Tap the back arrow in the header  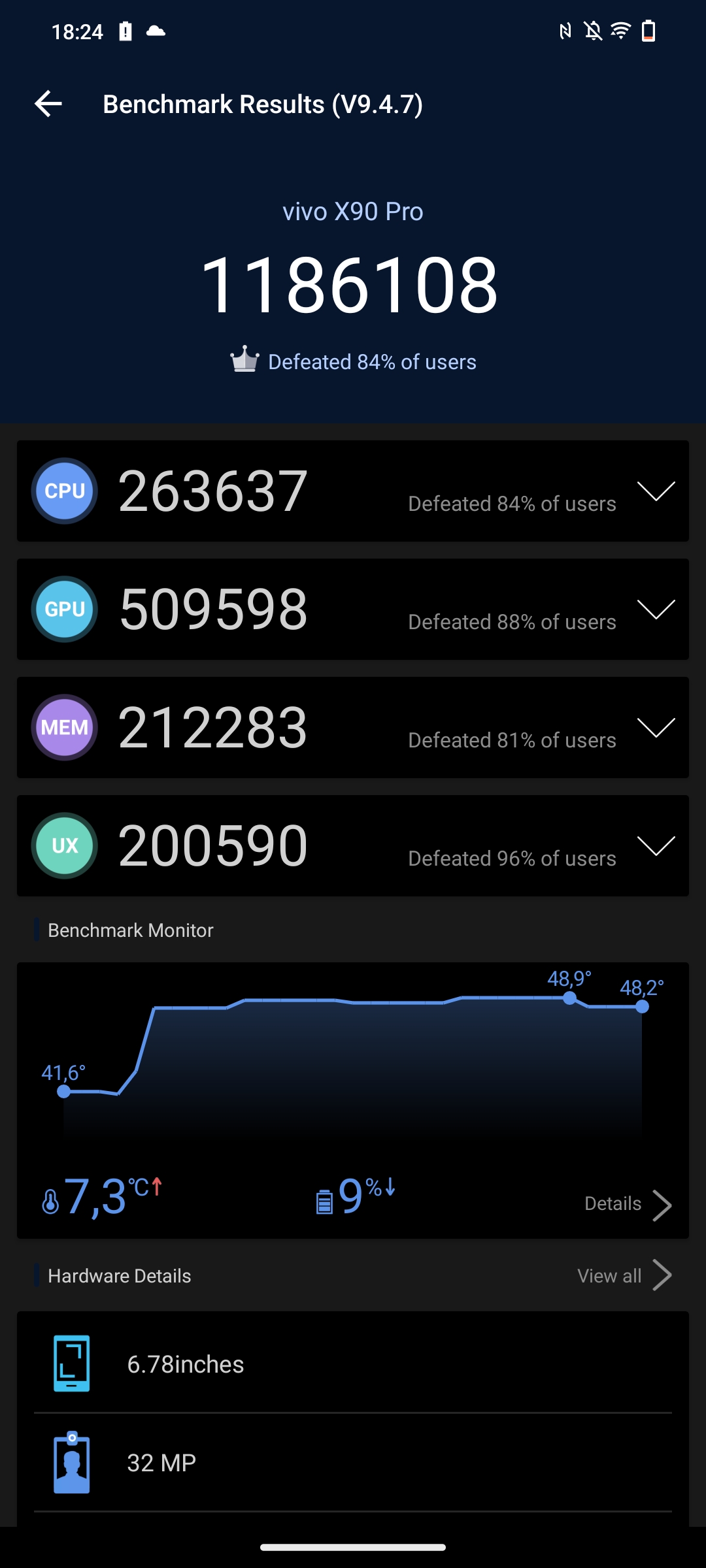48,103
